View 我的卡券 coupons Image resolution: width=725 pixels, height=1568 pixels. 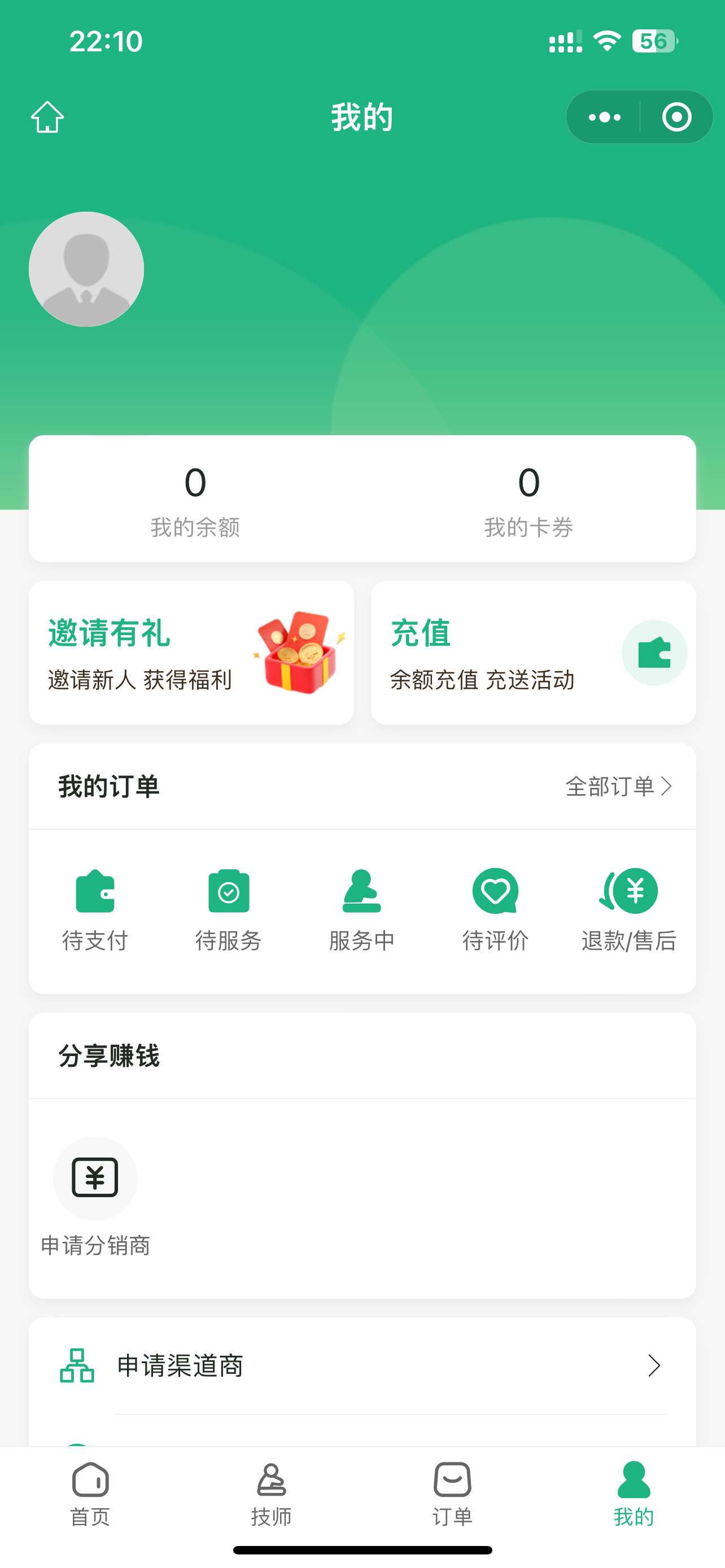click(529, 500)
